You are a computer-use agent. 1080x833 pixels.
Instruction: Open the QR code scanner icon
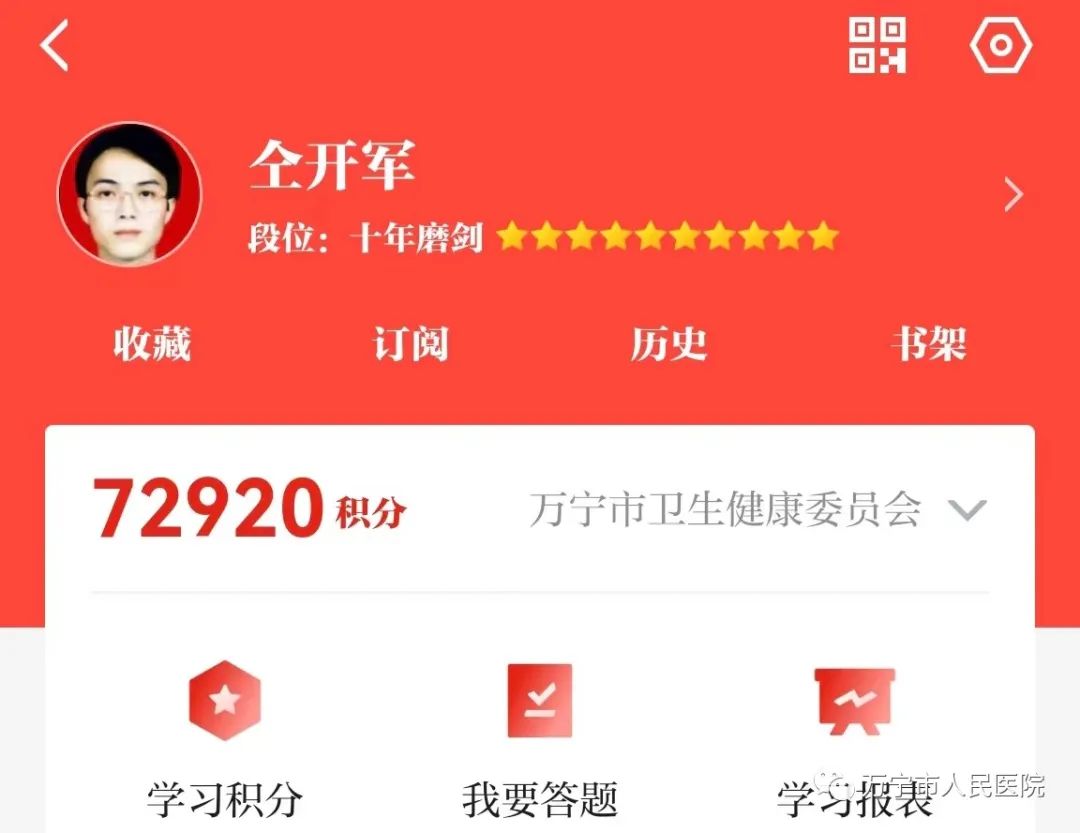(877, 45)
